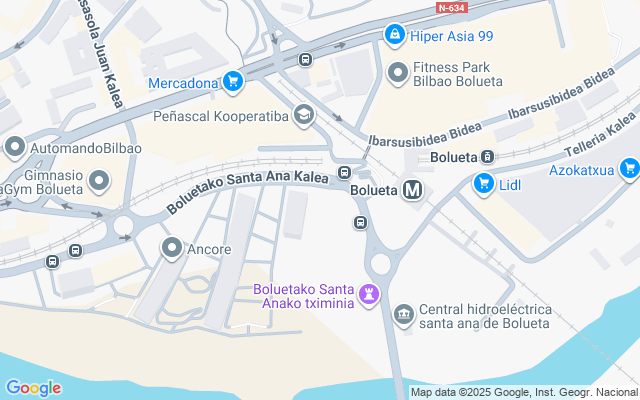Open the Hiper Asia 99 shop marker

tap(395, 36)
